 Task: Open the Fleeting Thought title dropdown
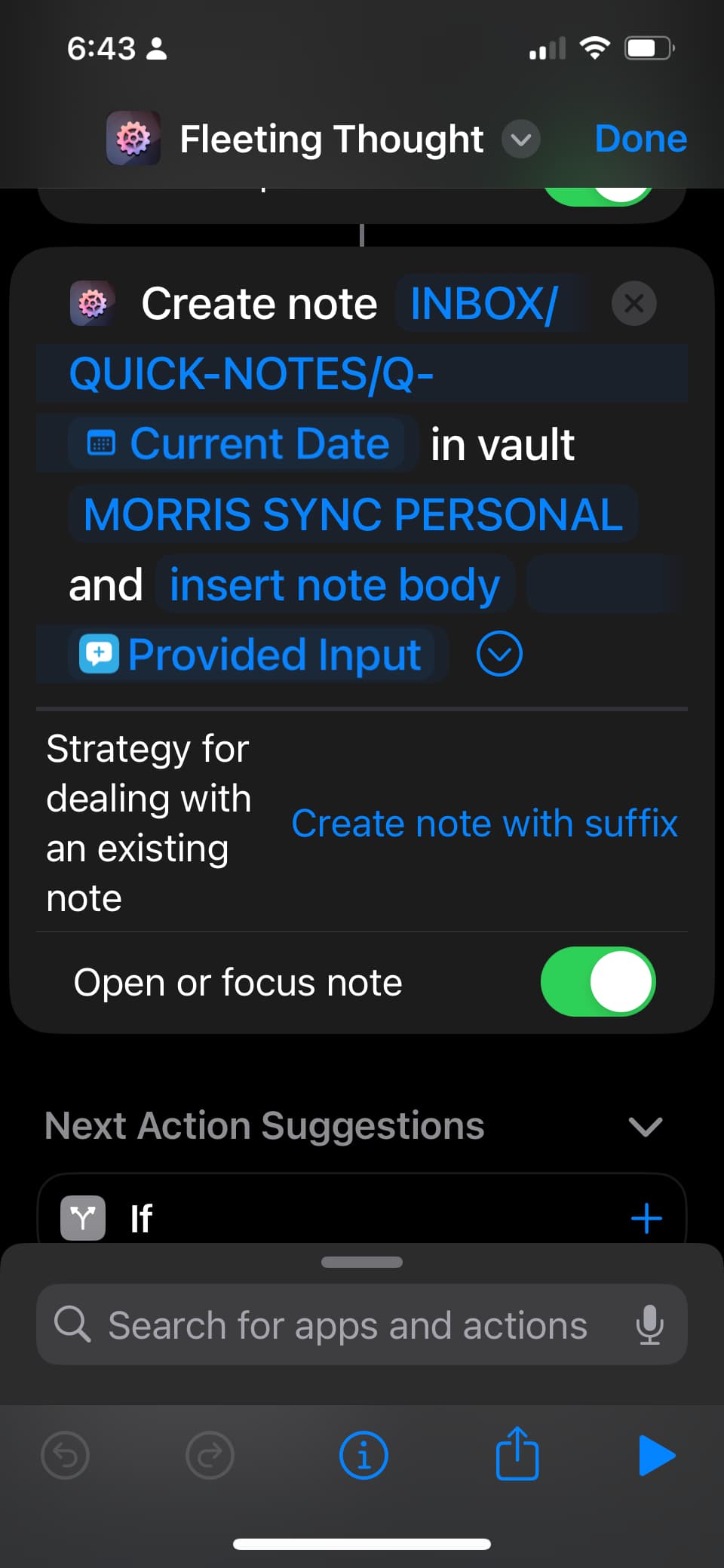tap(520, 140)
